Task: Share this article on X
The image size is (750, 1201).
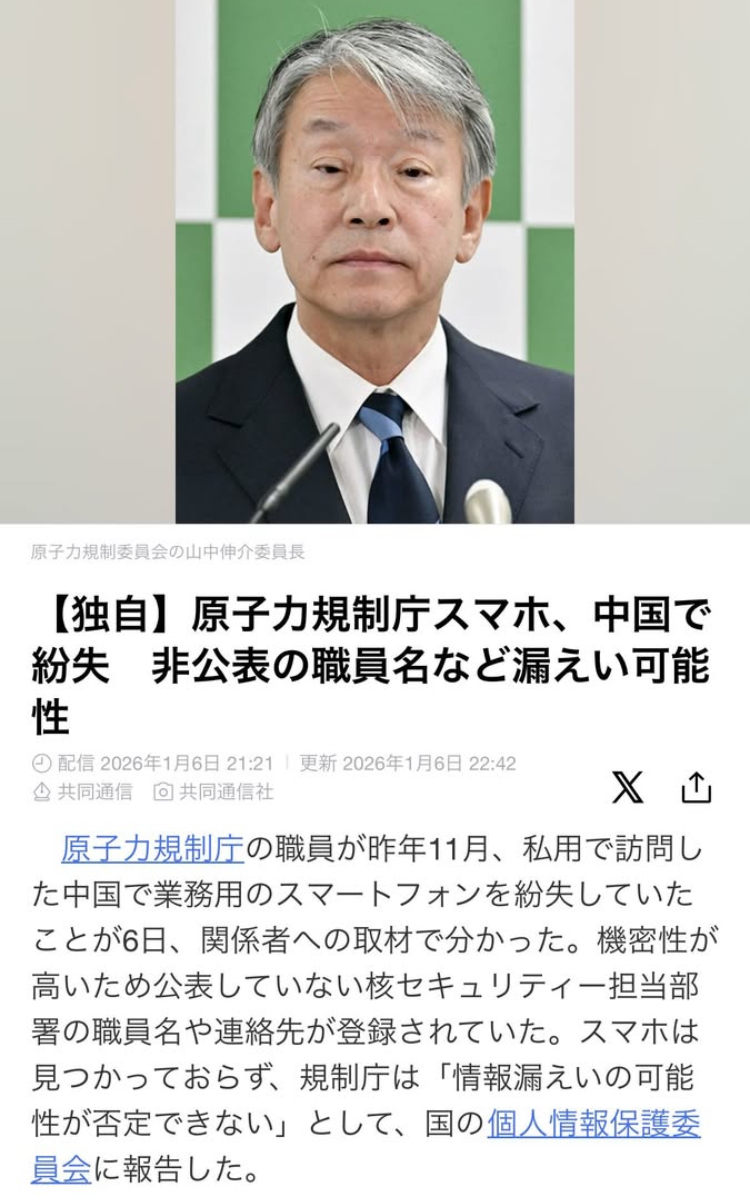Action: click(627, 788)
